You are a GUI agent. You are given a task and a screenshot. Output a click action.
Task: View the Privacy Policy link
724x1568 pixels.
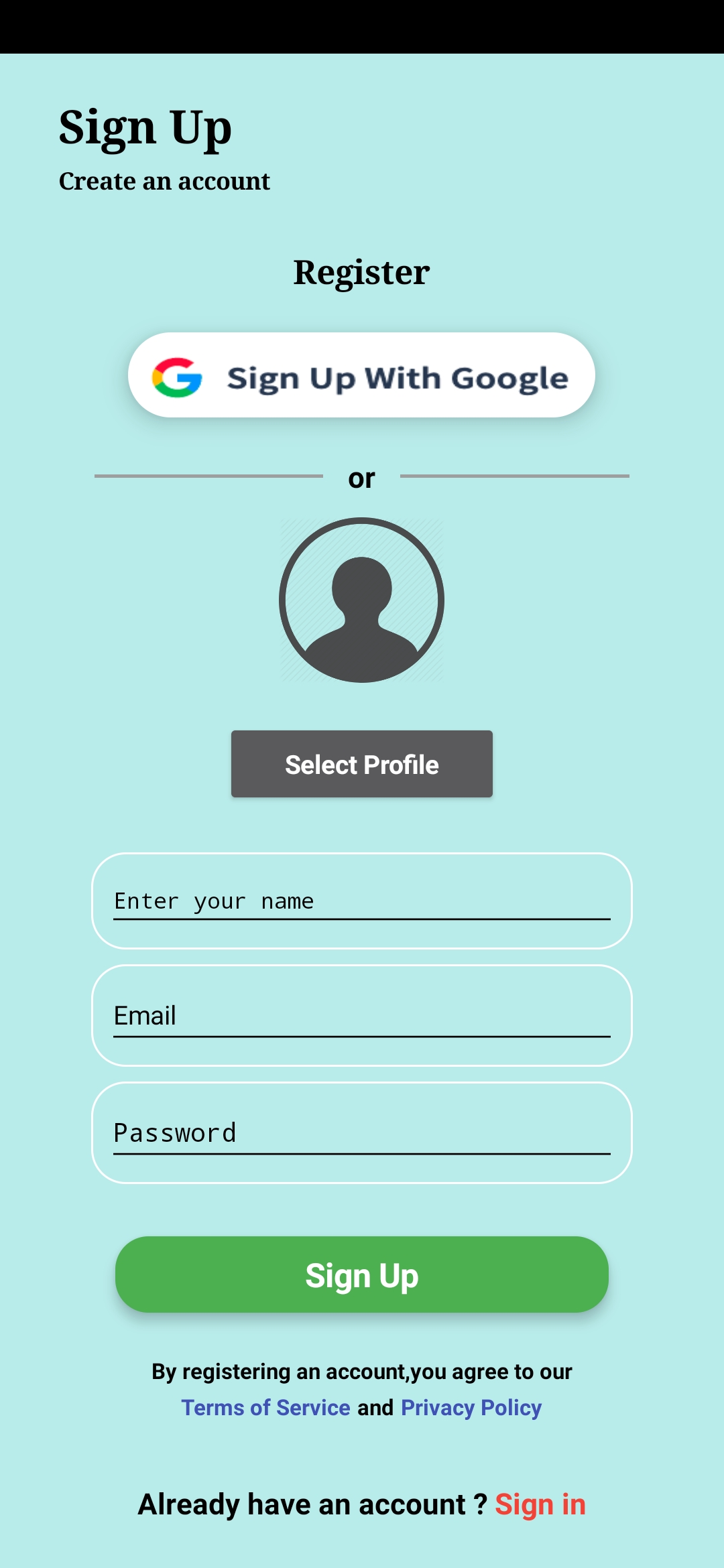coord(471,1408)
